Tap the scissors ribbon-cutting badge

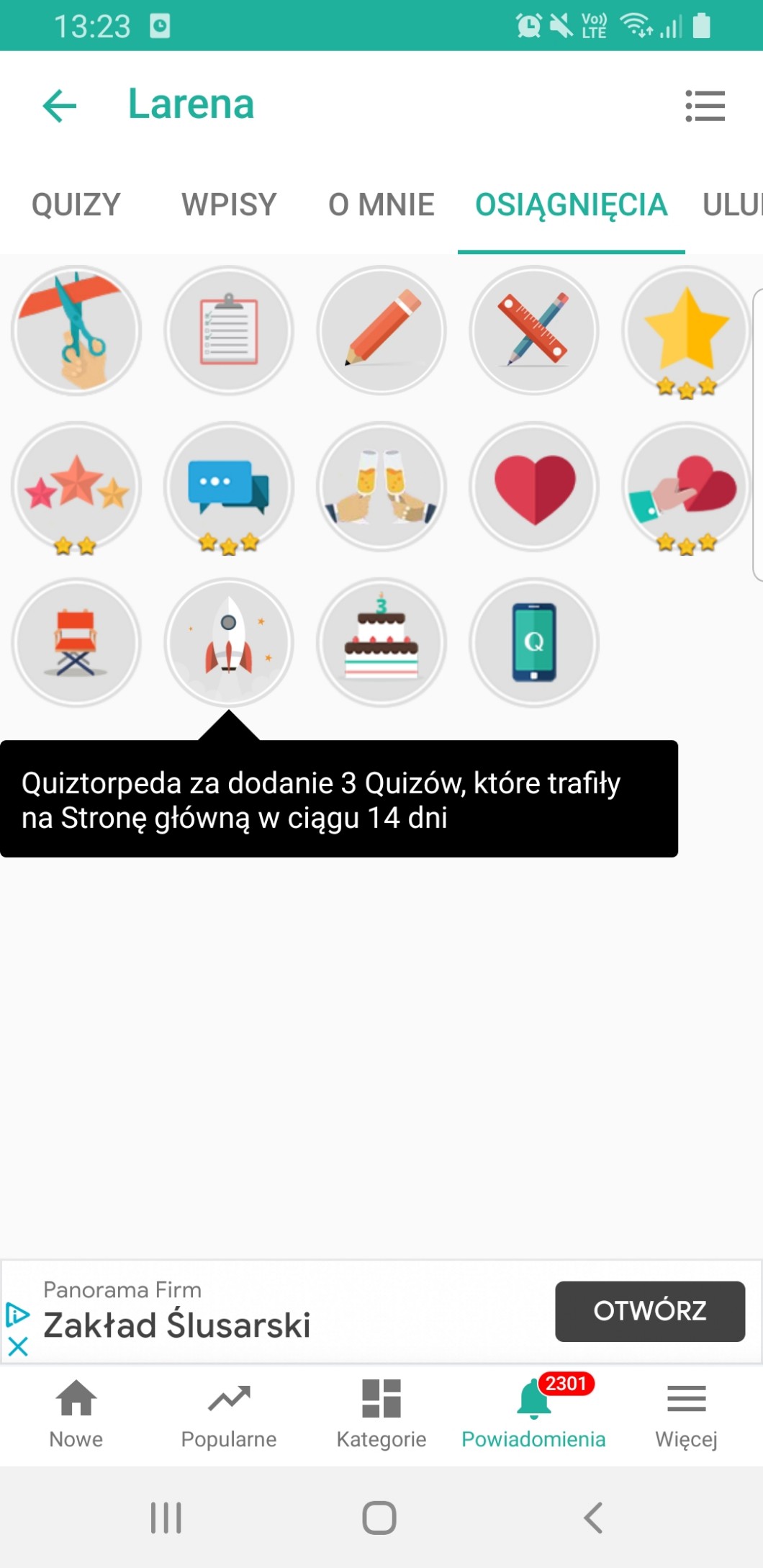pos(76,331)
